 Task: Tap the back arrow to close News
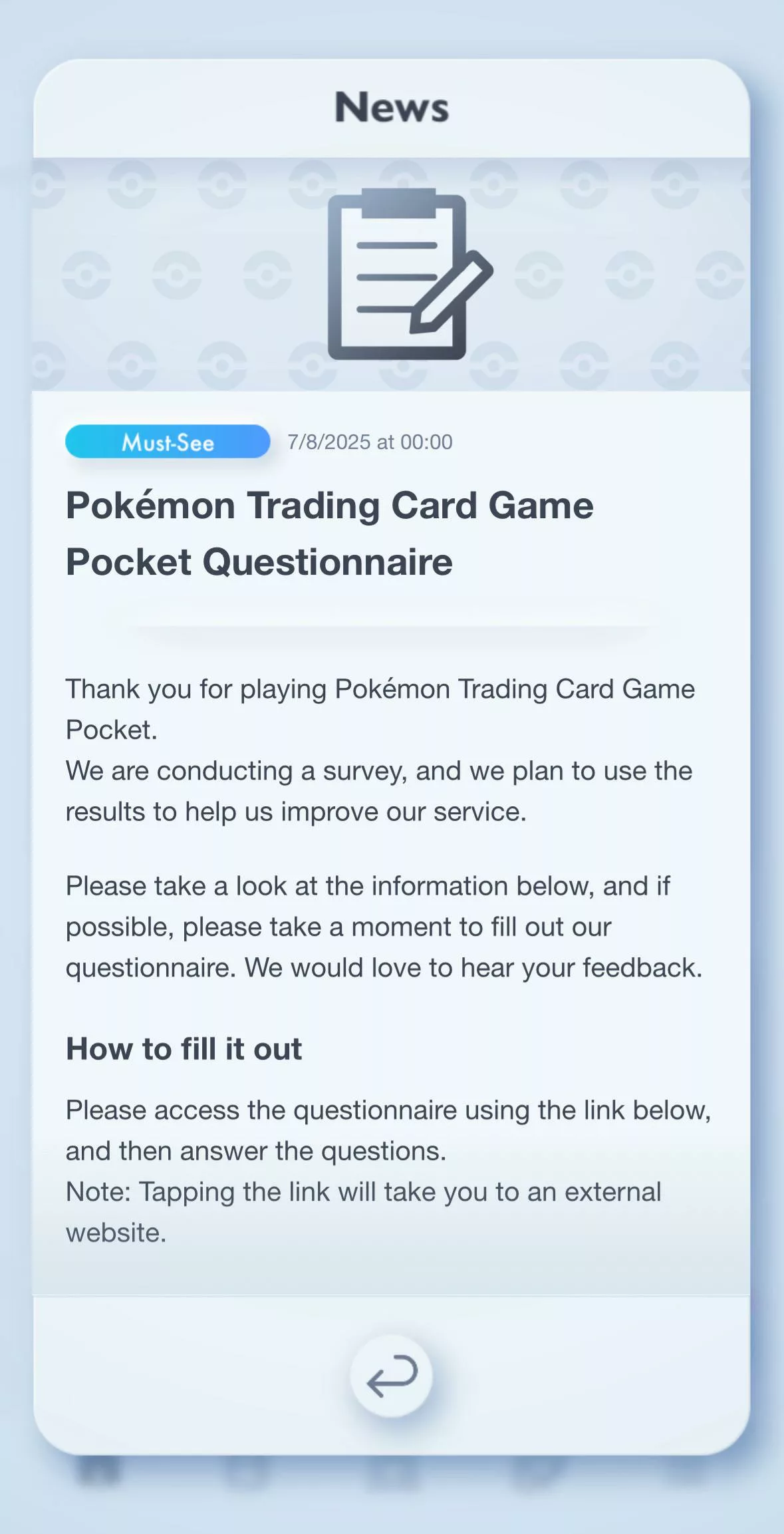pyautogui.click(x=392, y=1376)
